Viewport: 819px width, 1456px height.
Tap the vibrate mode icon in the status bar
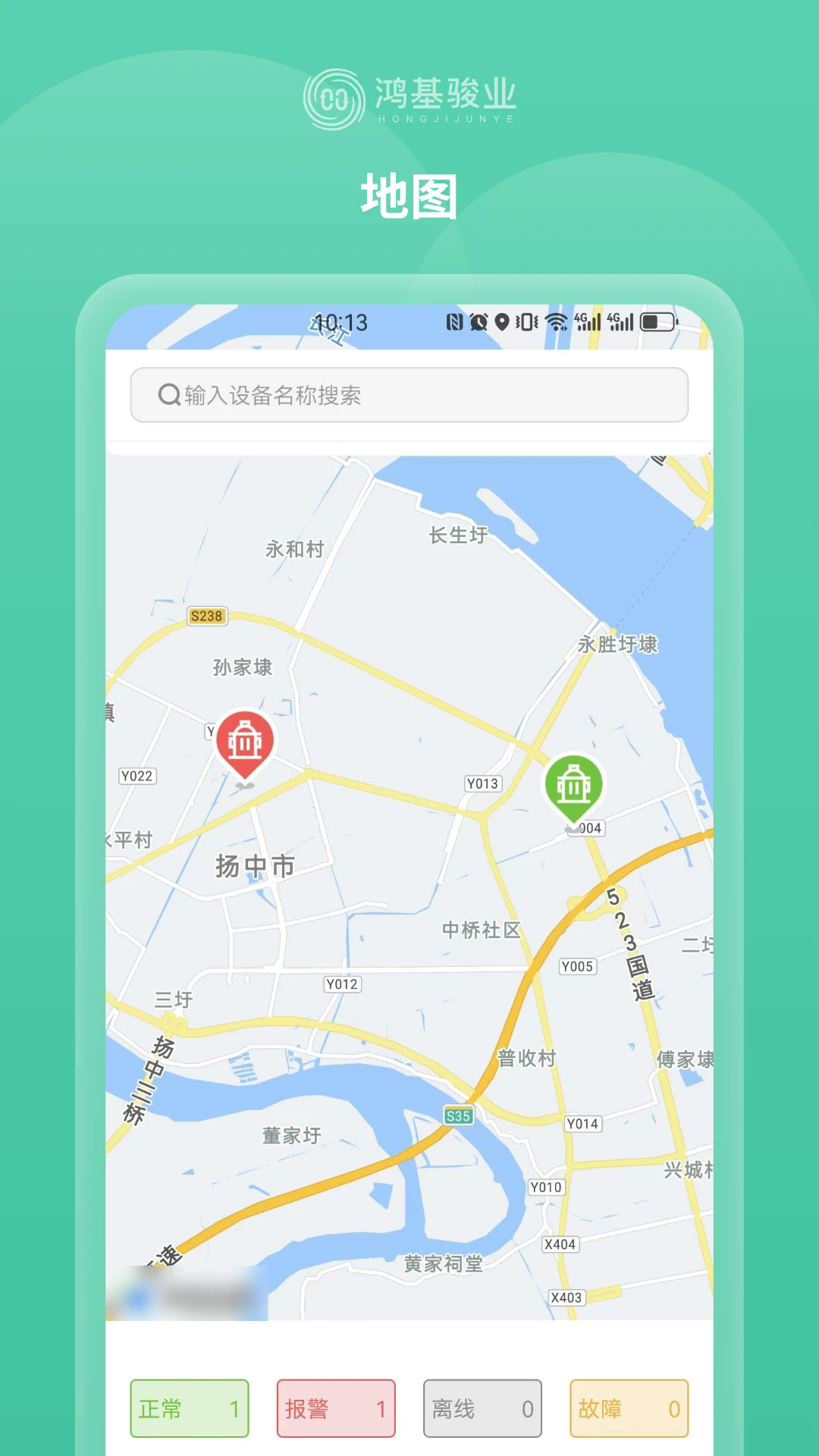[x=525, y=322]
